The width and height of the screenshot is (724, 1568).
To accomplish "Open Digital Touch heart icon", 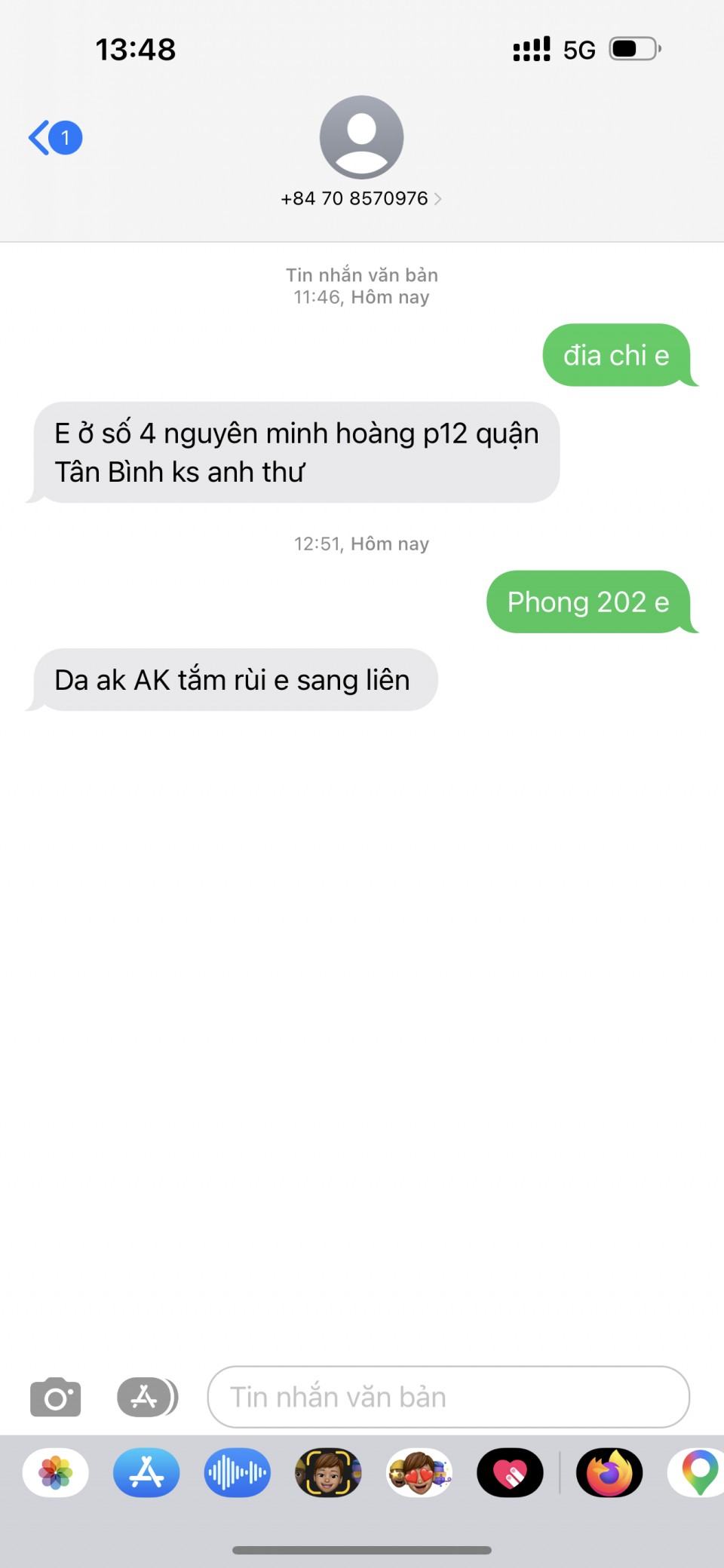I will pos(510,1472).
